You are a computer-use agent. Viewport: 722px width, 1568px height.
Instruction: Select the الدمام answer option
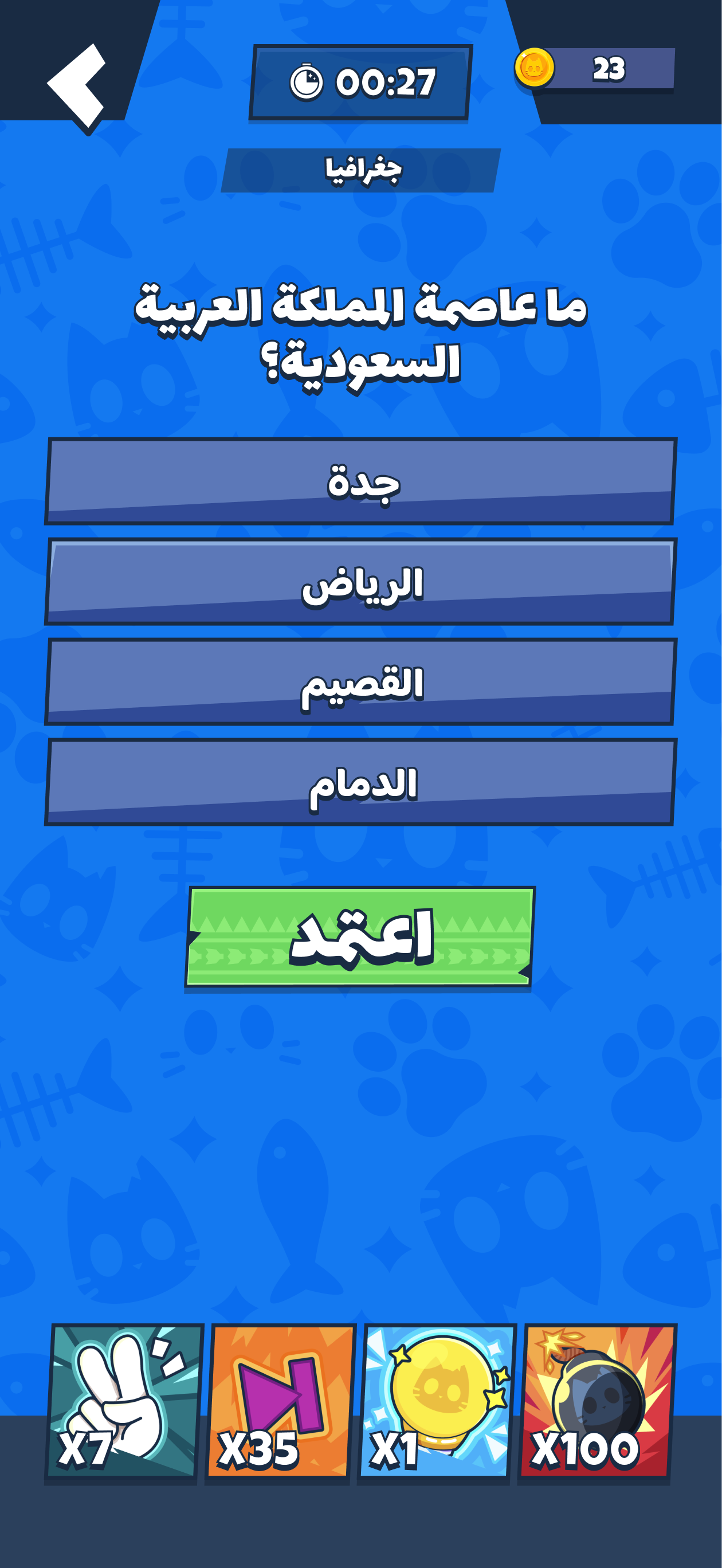[360, 782]
